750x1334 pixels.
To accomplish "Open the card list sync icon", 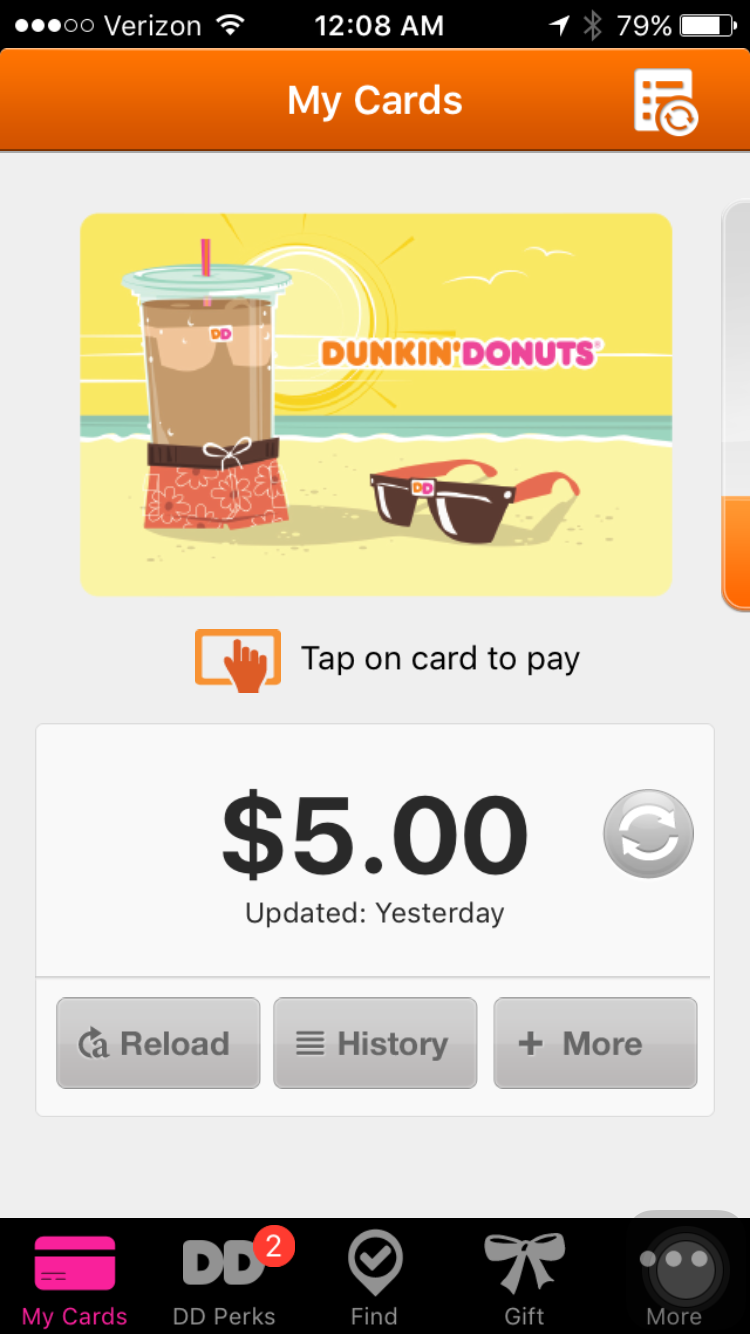I will [665, 101].
